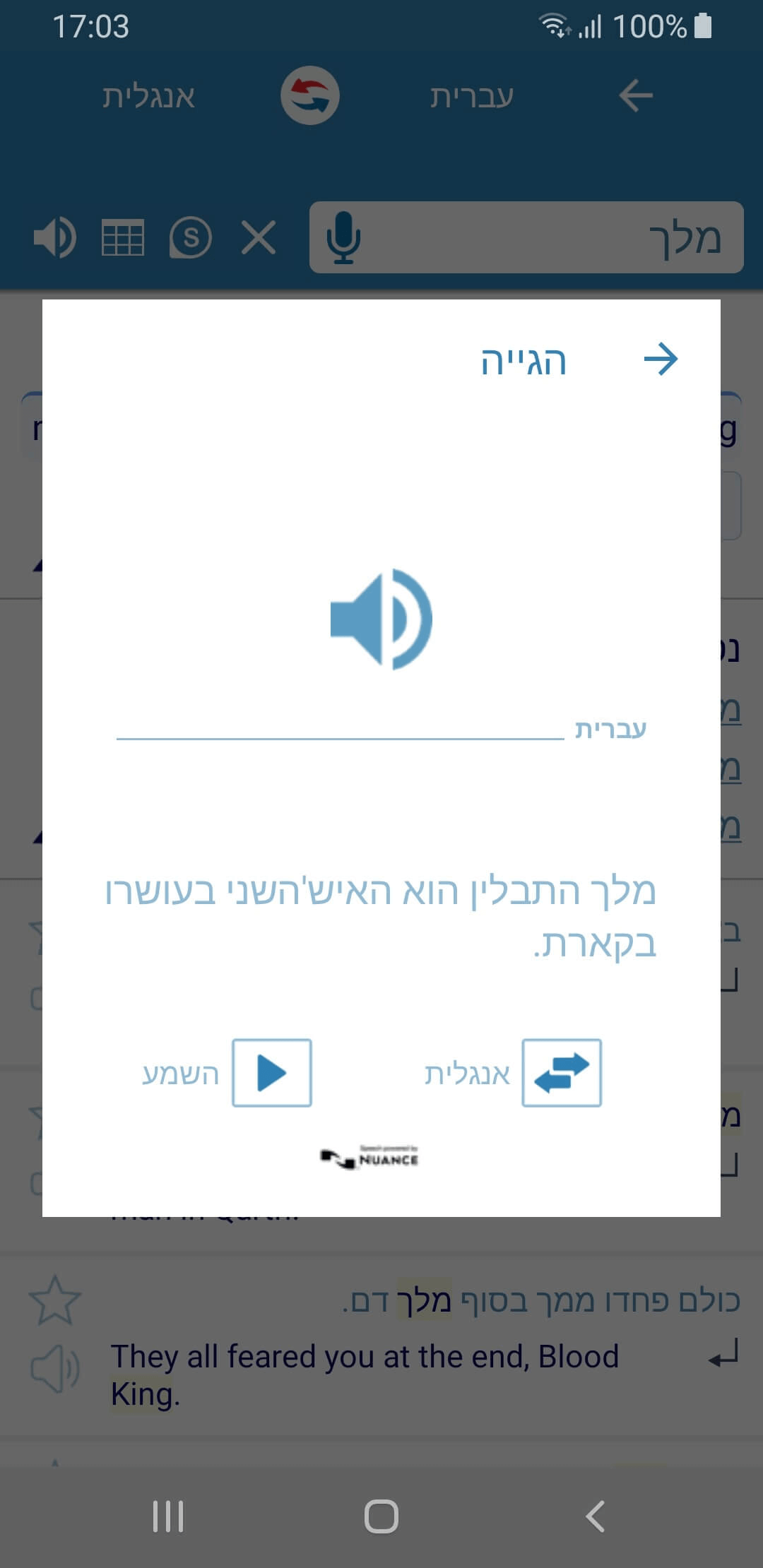
Task: Tap the large speaker icon
Action: pyautogui.click(x=381, y=619)
